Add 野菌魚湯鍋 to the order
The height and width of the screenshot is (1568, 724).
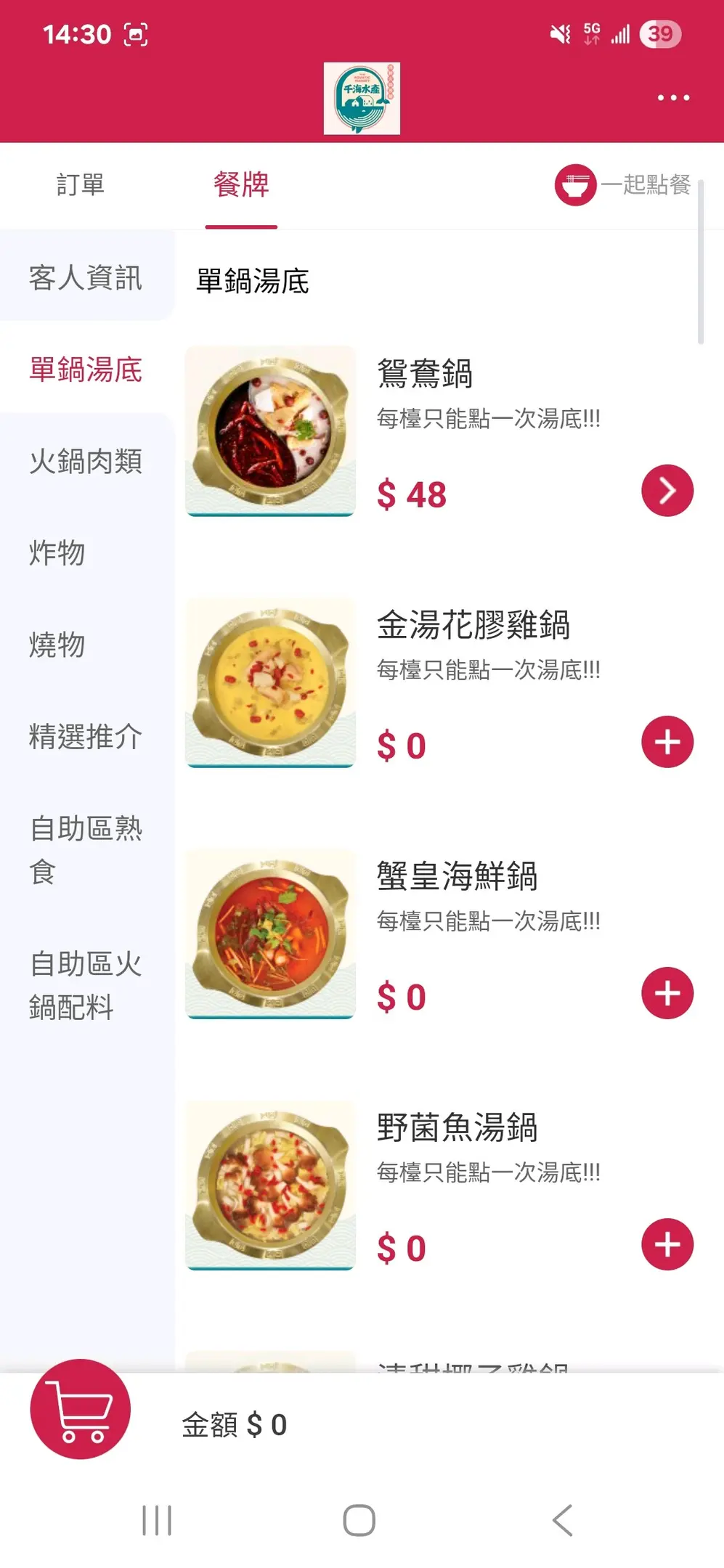pos(667,1244)
